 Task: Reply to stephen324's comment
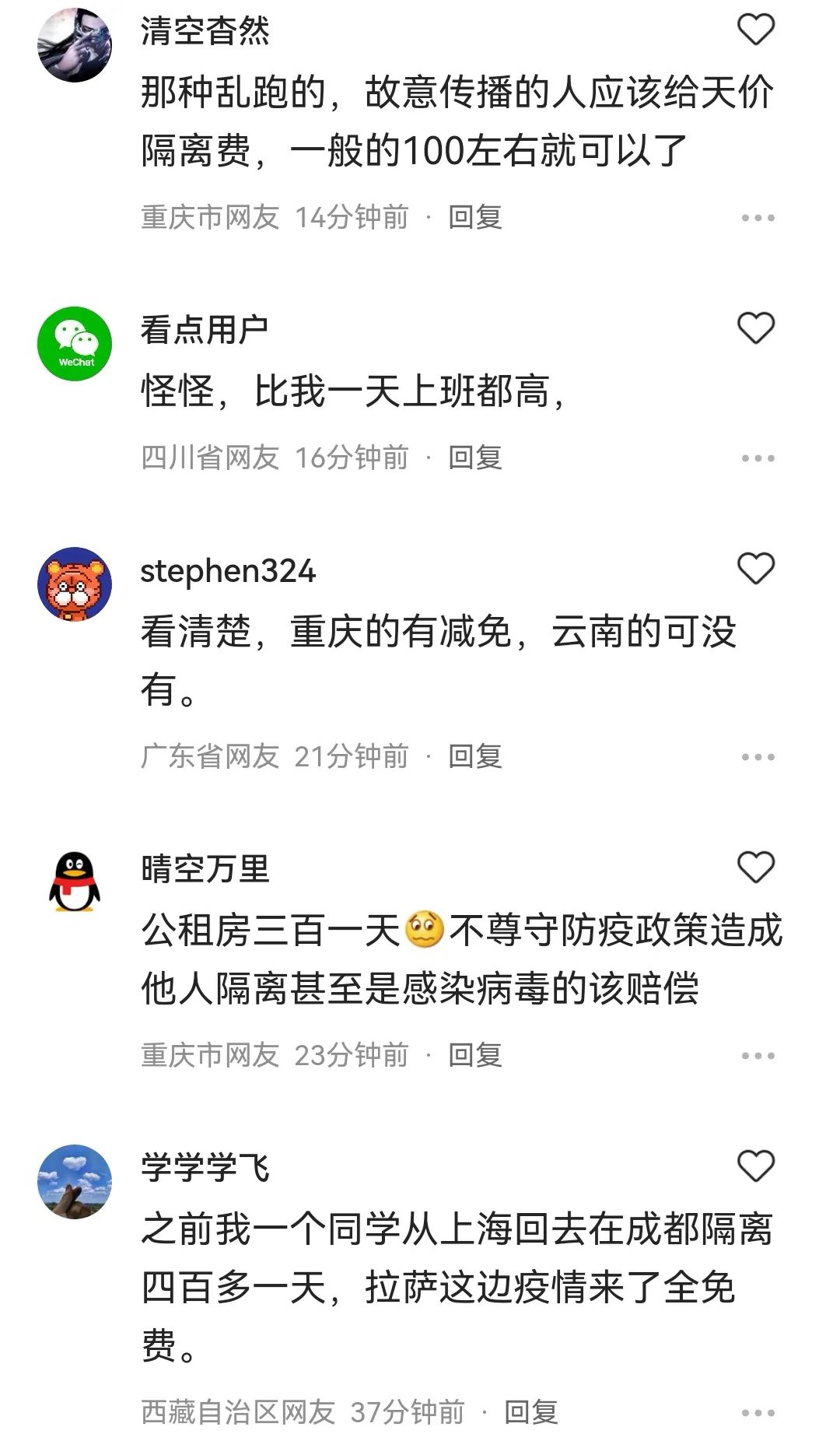click(475, 756)
